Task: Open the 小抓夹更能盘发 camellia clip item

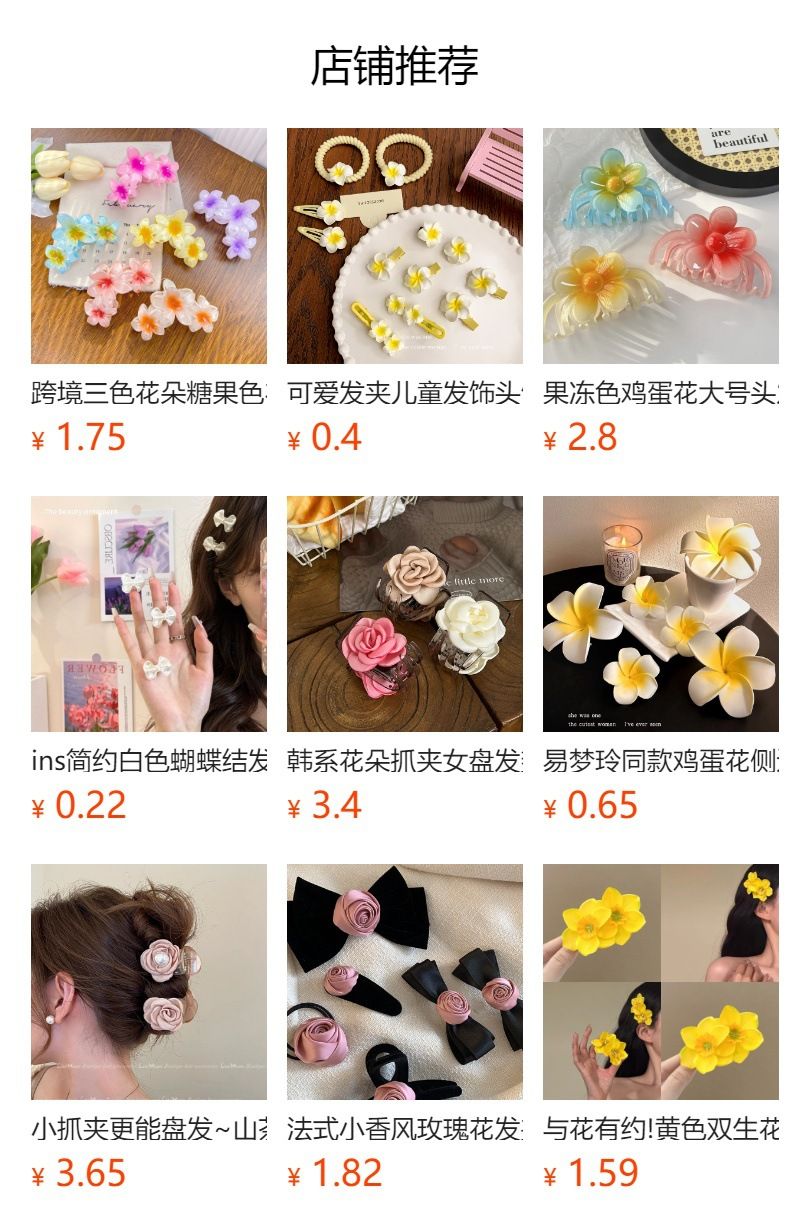Action: click(x=149, y=982)
